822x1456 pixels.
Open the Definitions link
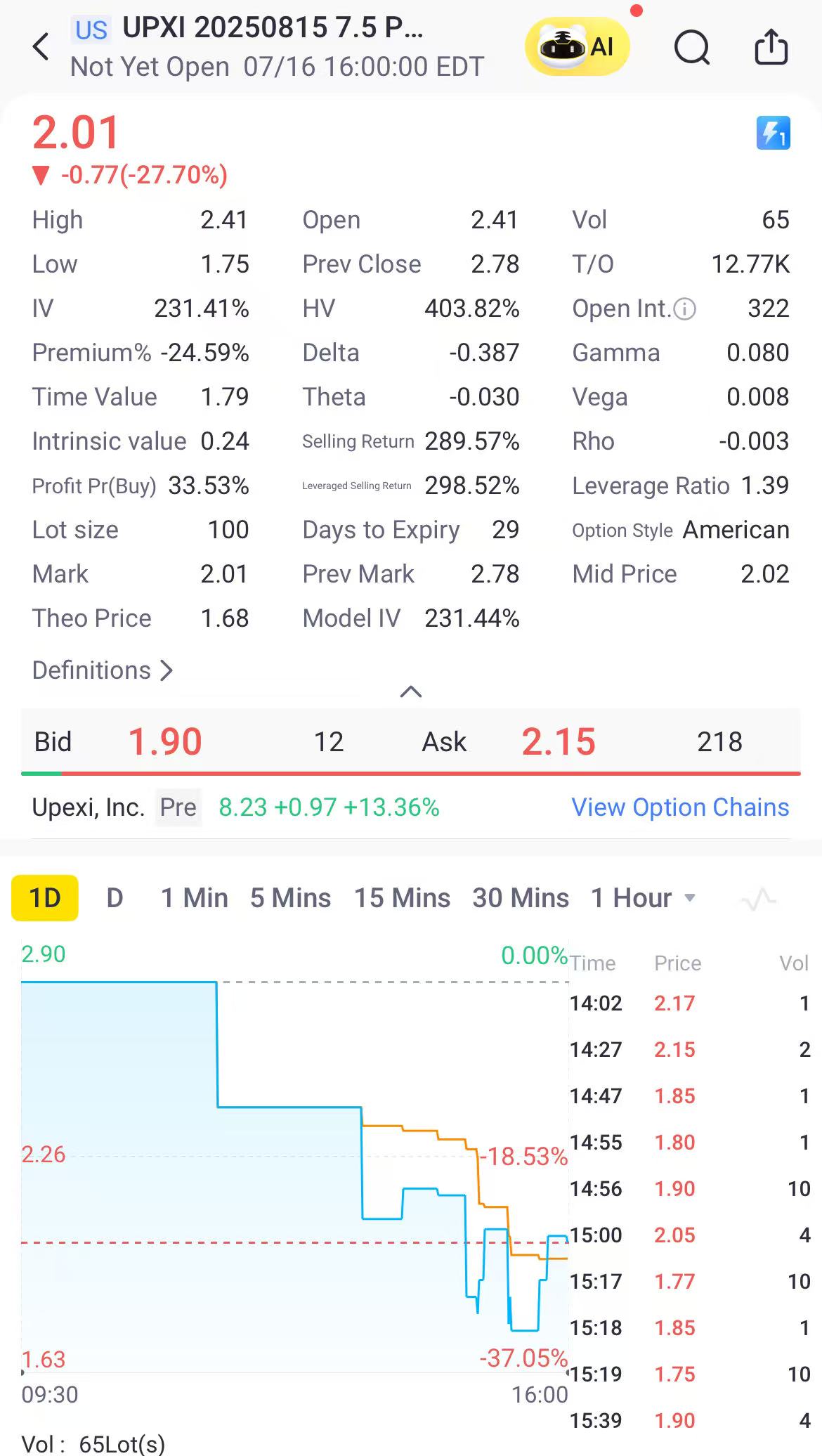point(103,670)
